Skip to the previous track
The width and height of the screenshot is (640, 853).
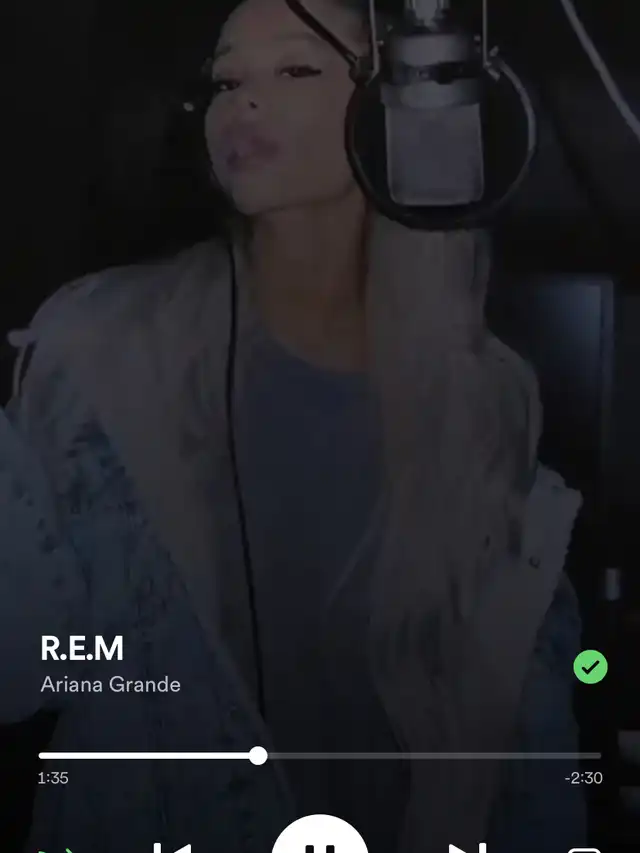[x=172, y=848]
